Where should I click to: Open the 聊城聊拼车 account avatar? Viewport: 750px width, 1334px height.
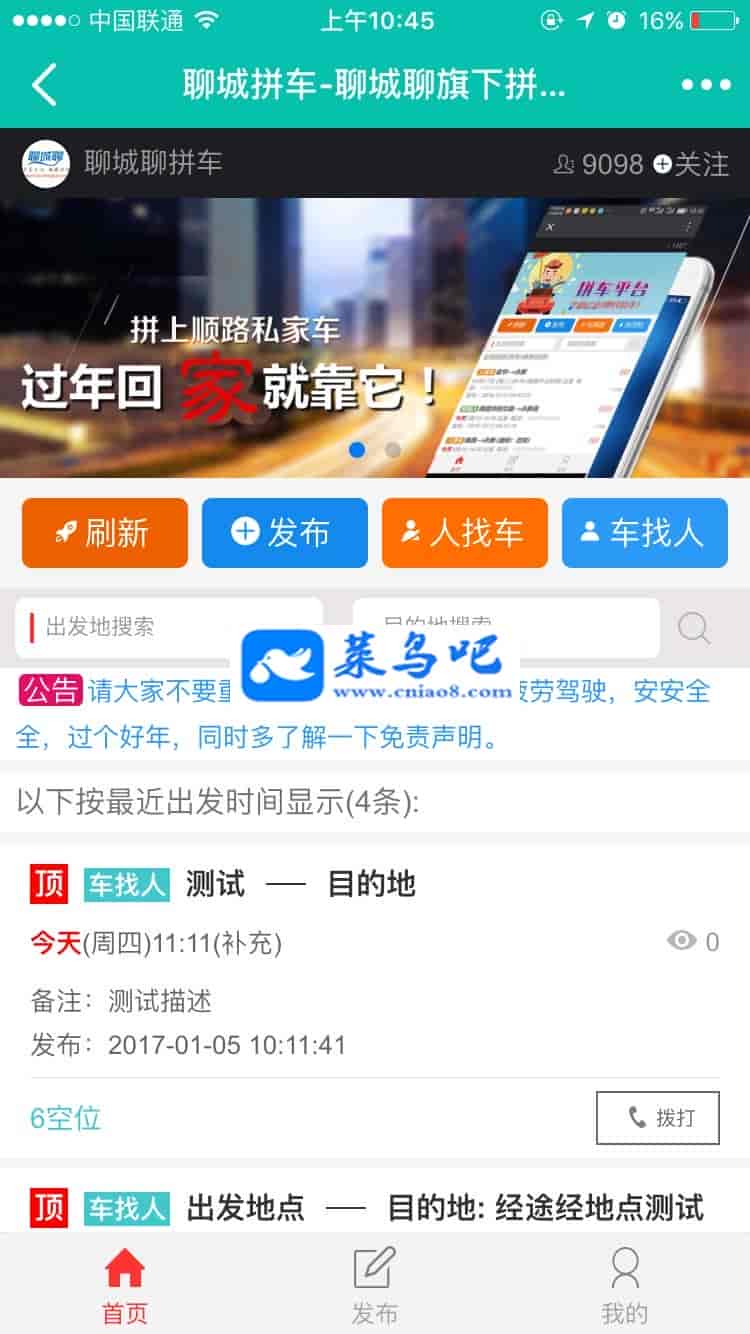click(46, 163)
